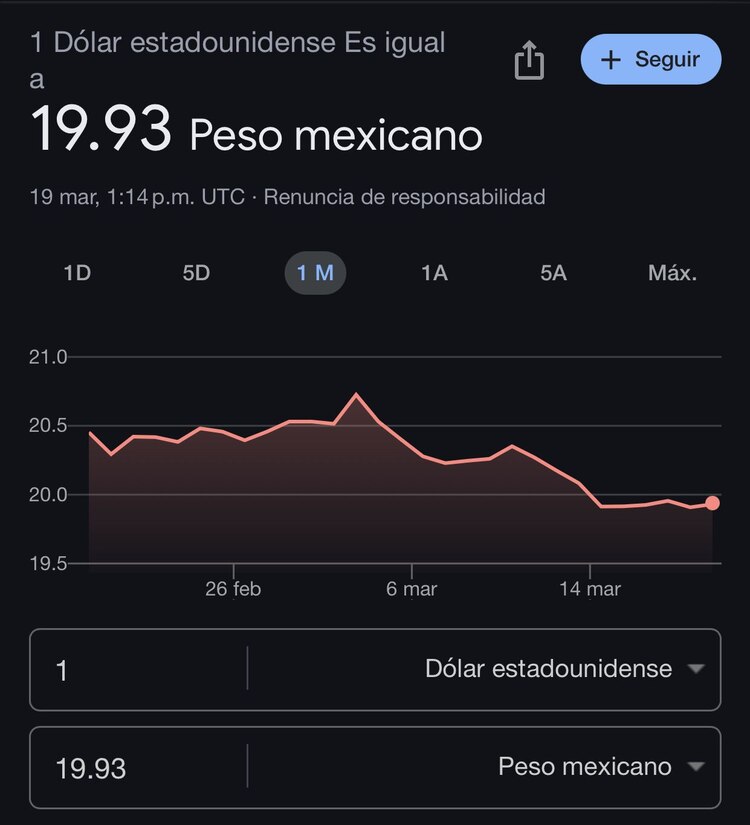Select the Dólar estadounidense dropdown arrow

tap(695, 670)
